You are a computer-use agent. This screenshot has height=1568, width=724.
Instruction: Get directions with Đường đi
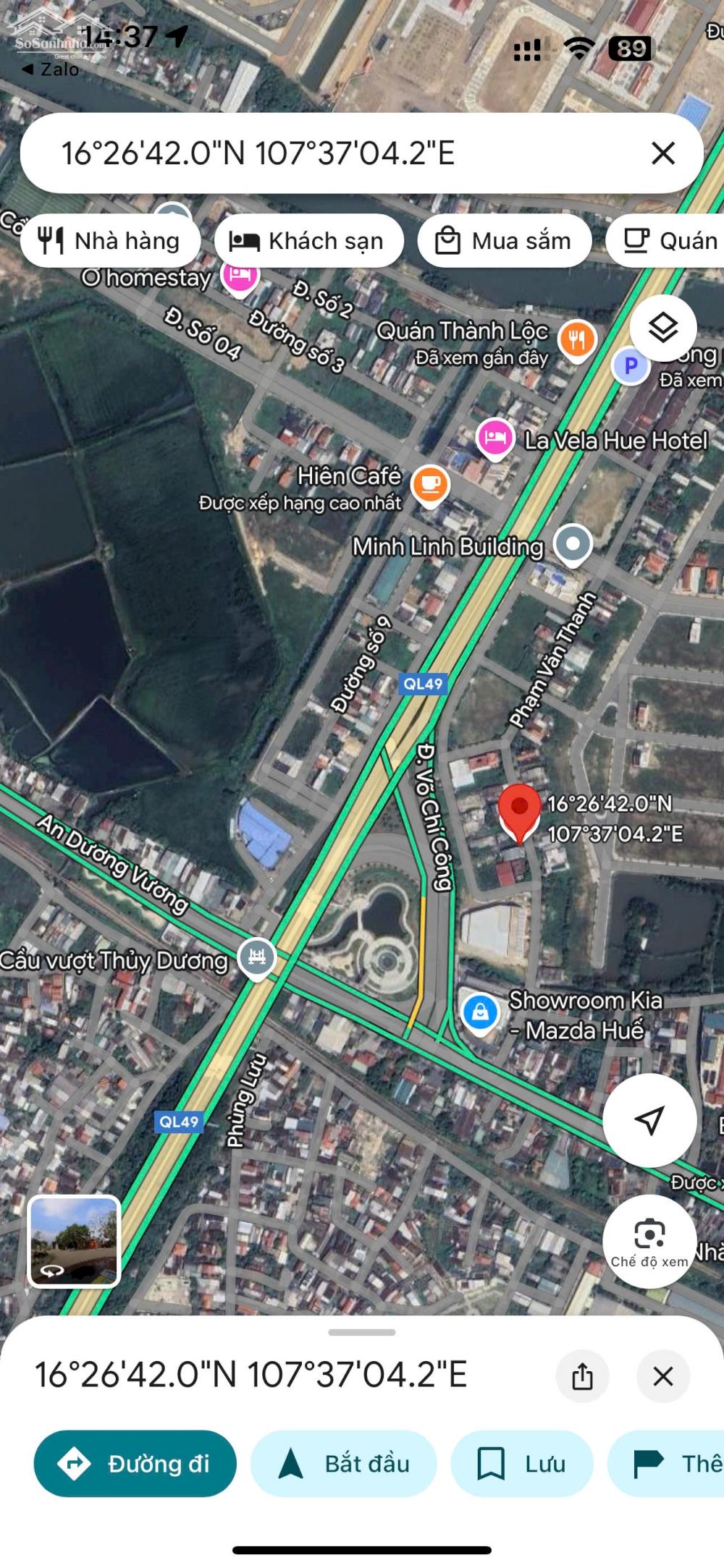[135, 1463]
